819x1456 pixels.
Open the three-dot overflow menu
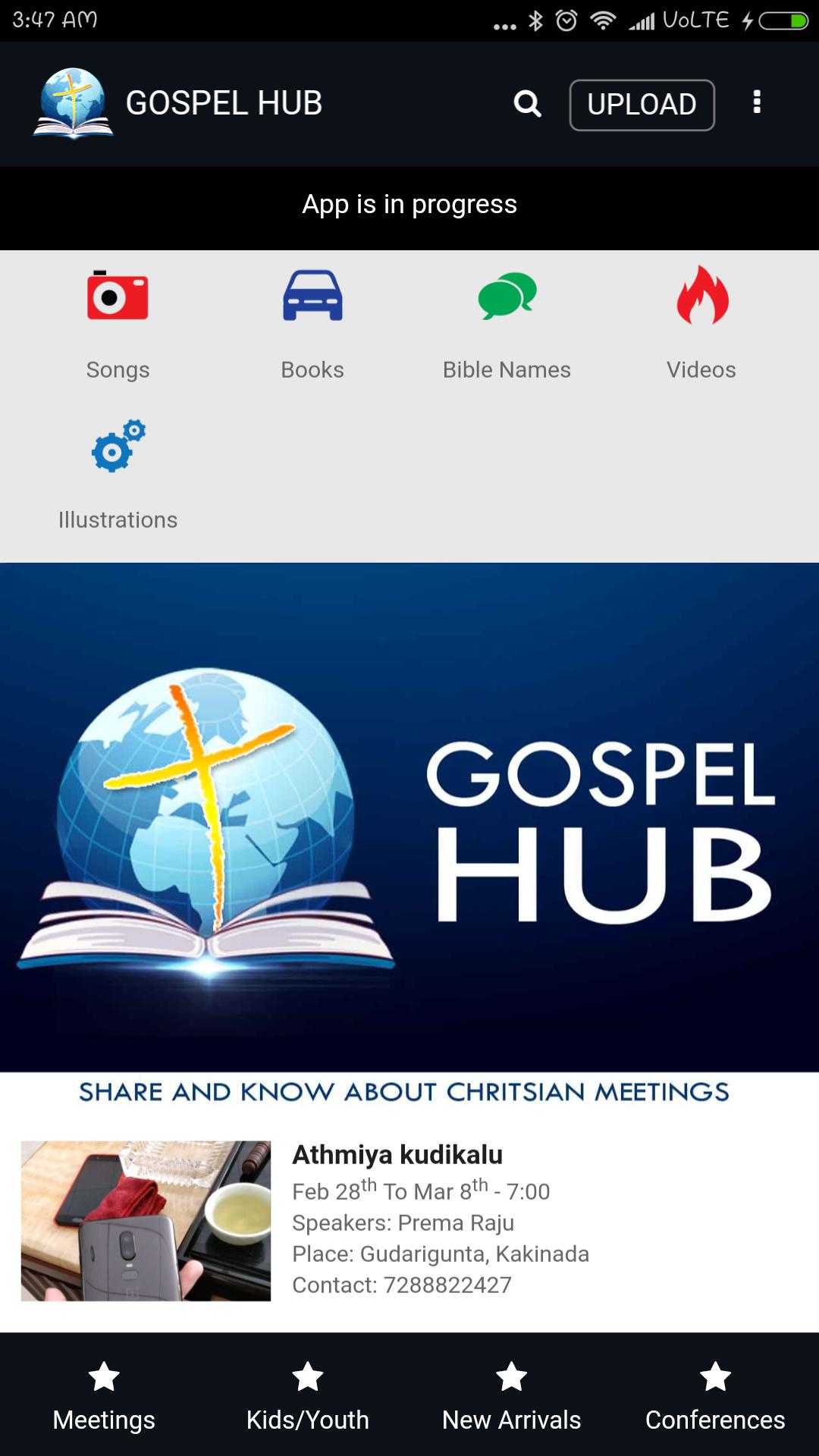(757, 105)
